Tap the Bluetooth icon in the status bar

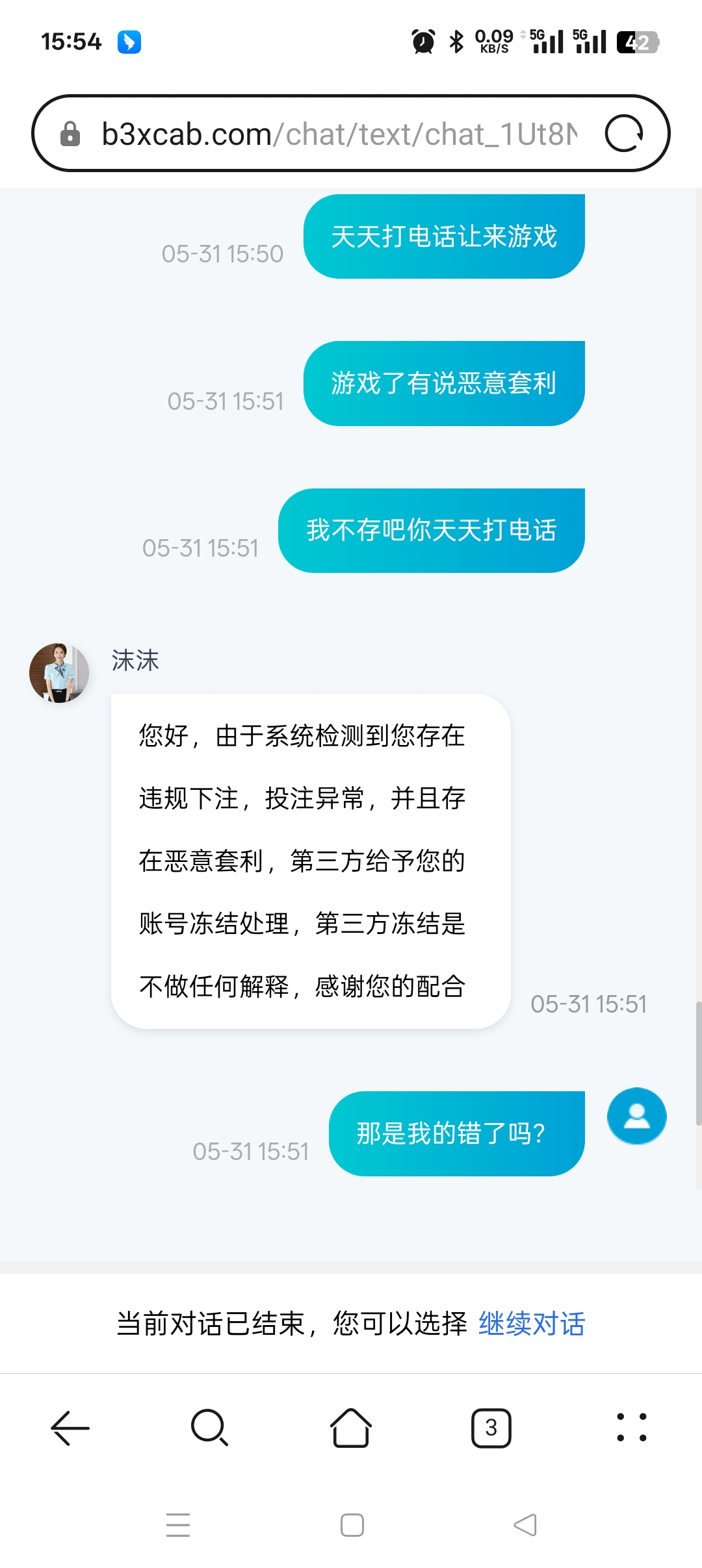(x=455, y=41)
